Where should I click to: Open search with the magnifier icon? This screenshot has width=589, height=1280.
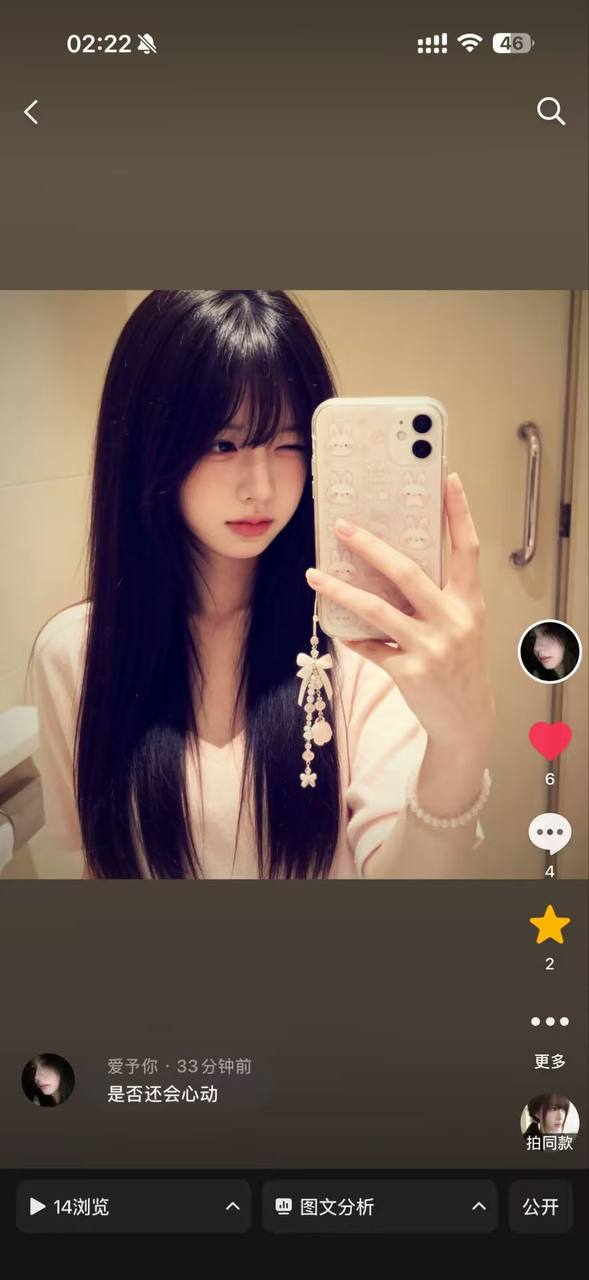click(x=551, y=111)
